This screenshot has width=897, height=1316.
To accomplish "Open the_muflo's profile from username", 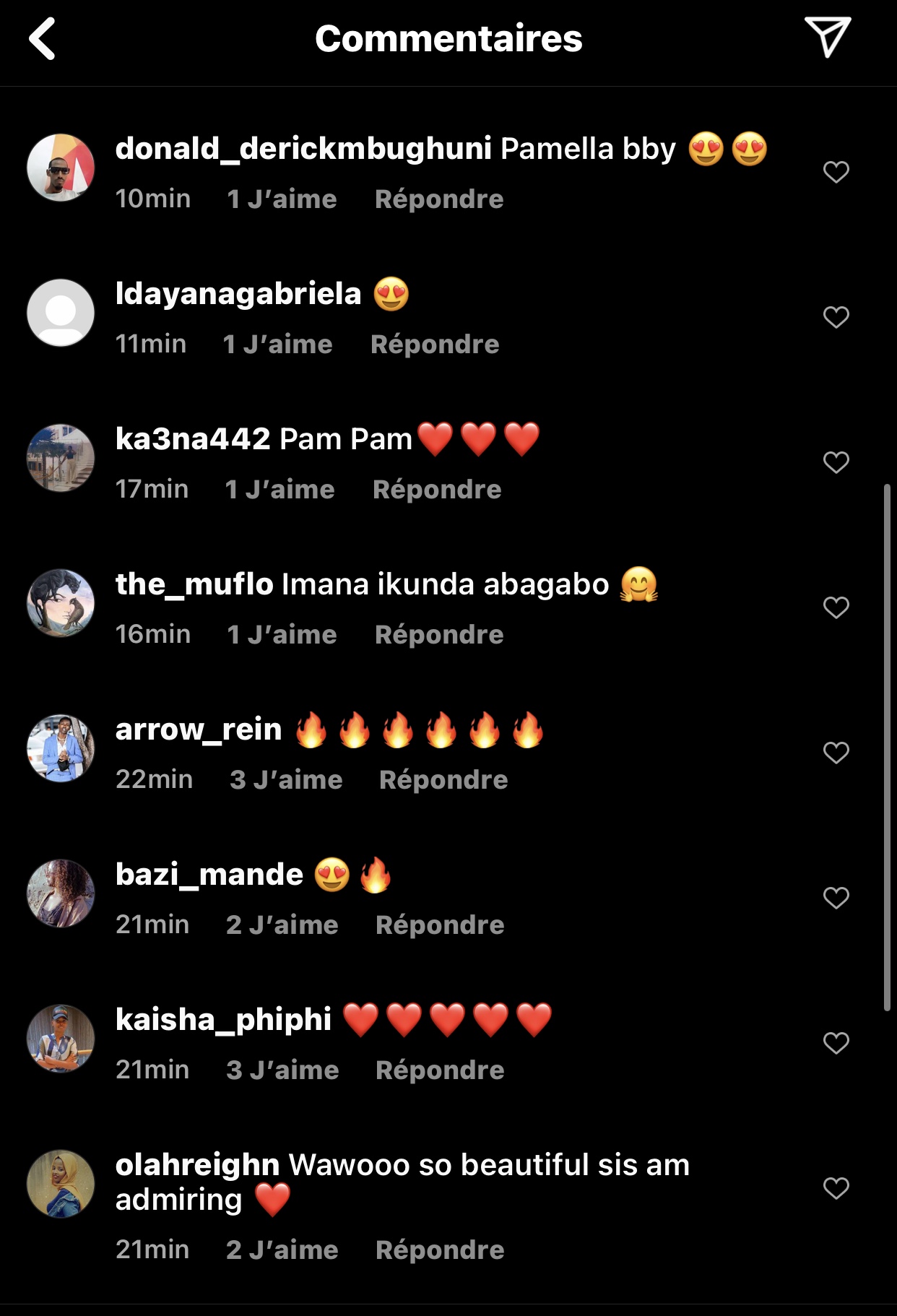I will pyautogui.click(x=194, y=584).
